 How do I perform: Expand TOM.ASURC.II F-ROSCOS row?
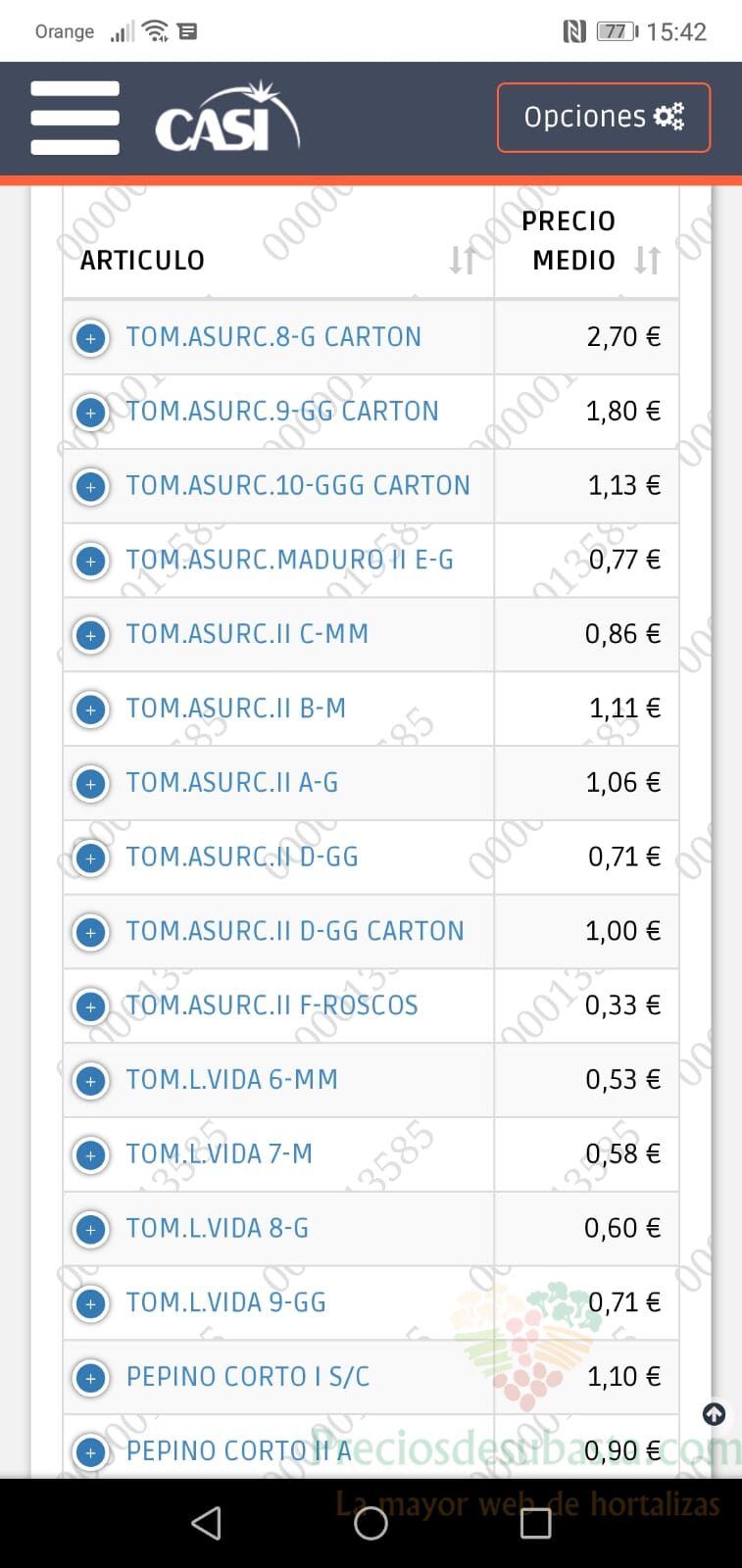(x=91, y=1006)
